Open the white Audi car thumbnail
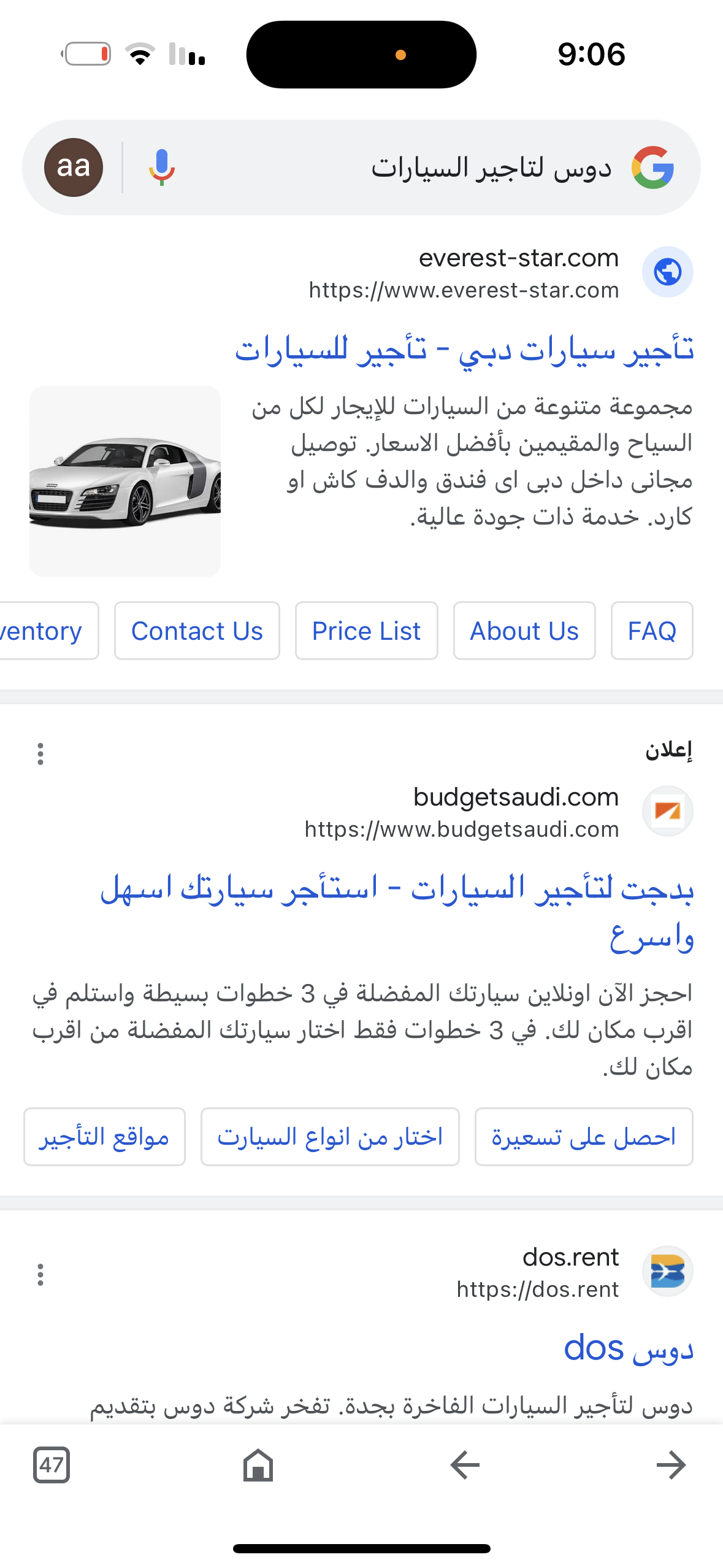 coord(125,481)
